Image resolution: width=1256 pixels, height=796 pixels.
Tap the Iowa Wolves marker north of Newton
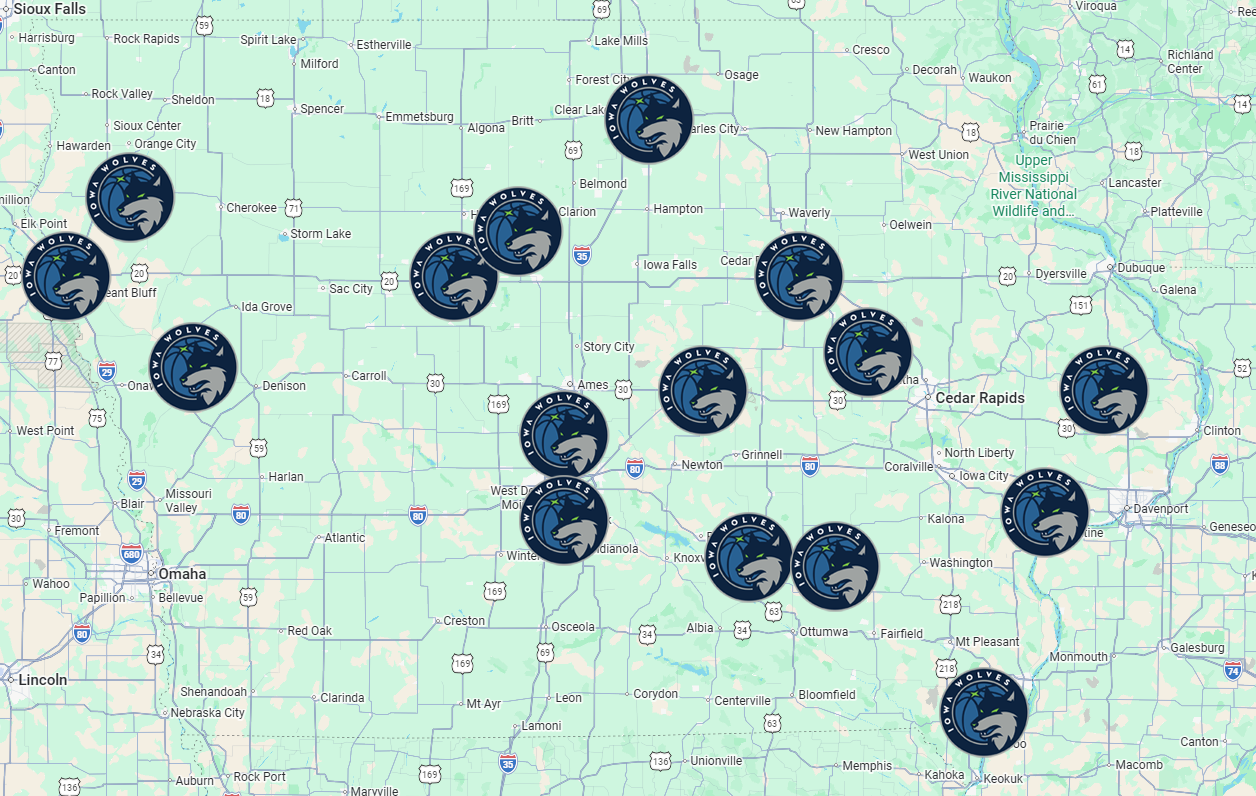[x=703, y=390]
